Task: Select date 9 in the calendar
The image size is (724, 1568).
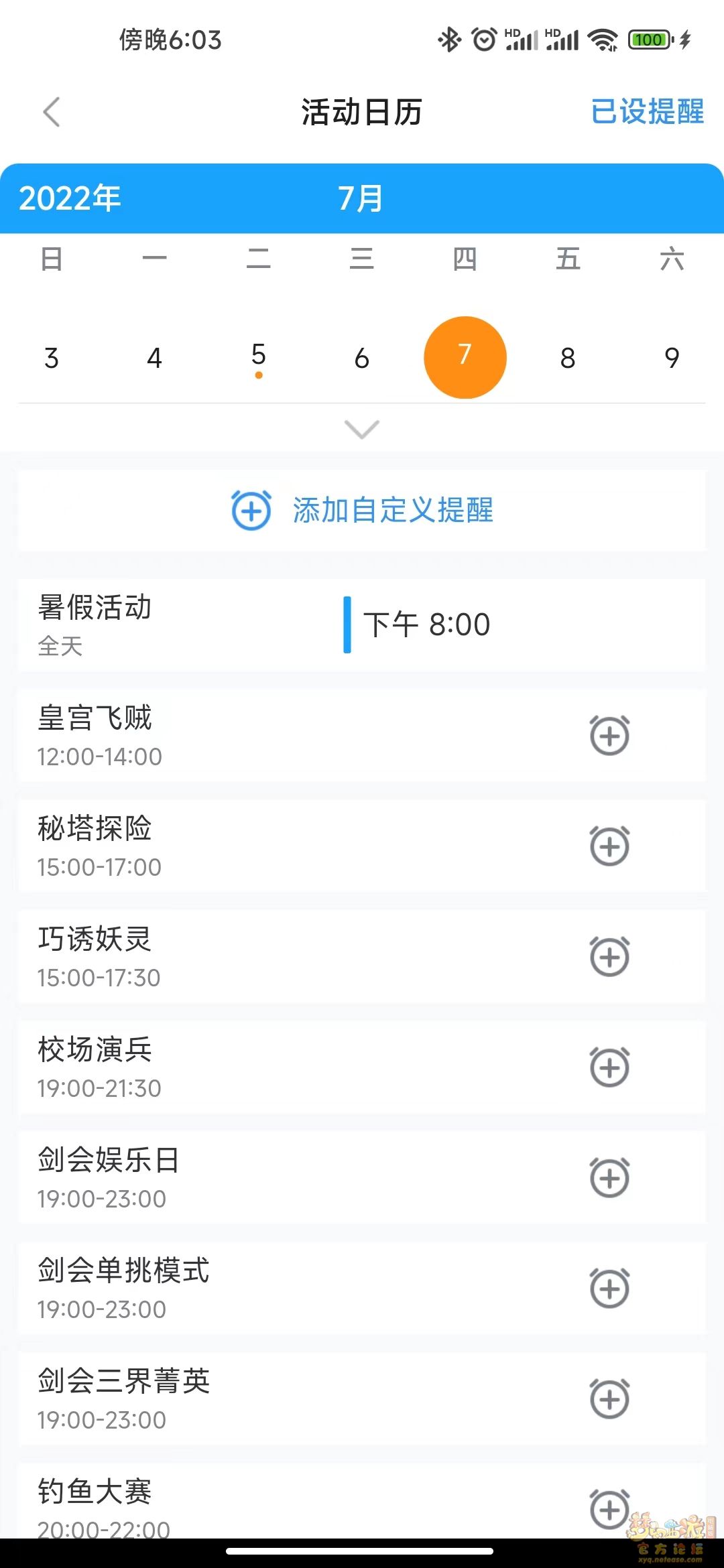Action: pos(672,358)
